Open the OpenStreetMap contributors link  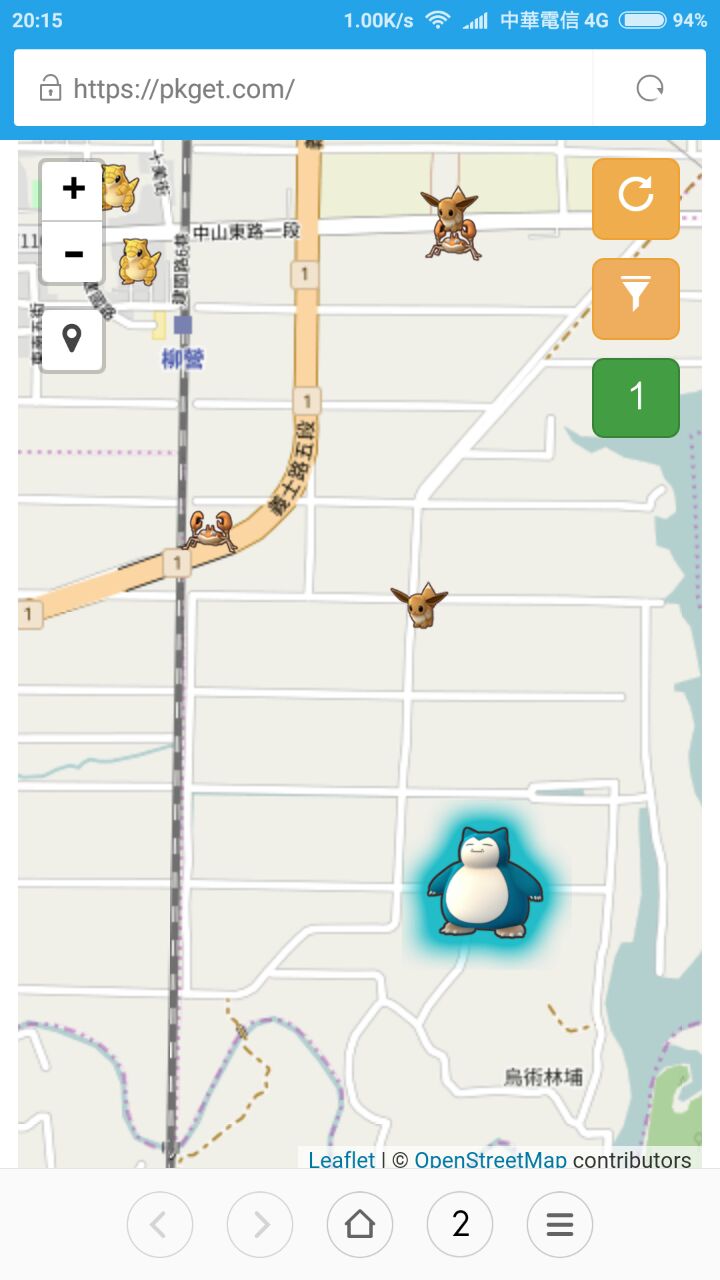point(490,1160)
